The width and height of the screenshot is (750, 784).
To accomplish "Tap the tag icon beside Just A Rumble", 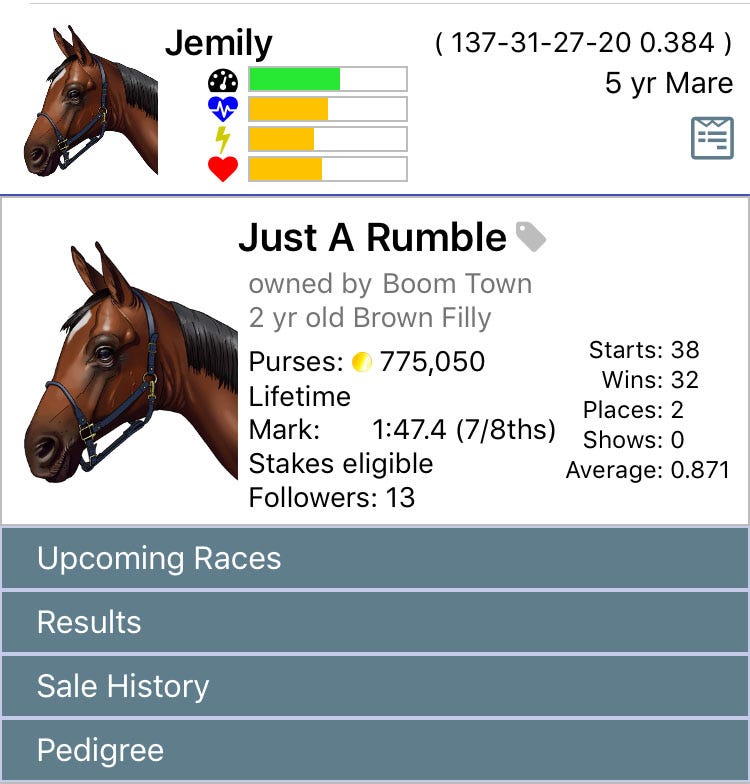I will (x=531, y=237).
